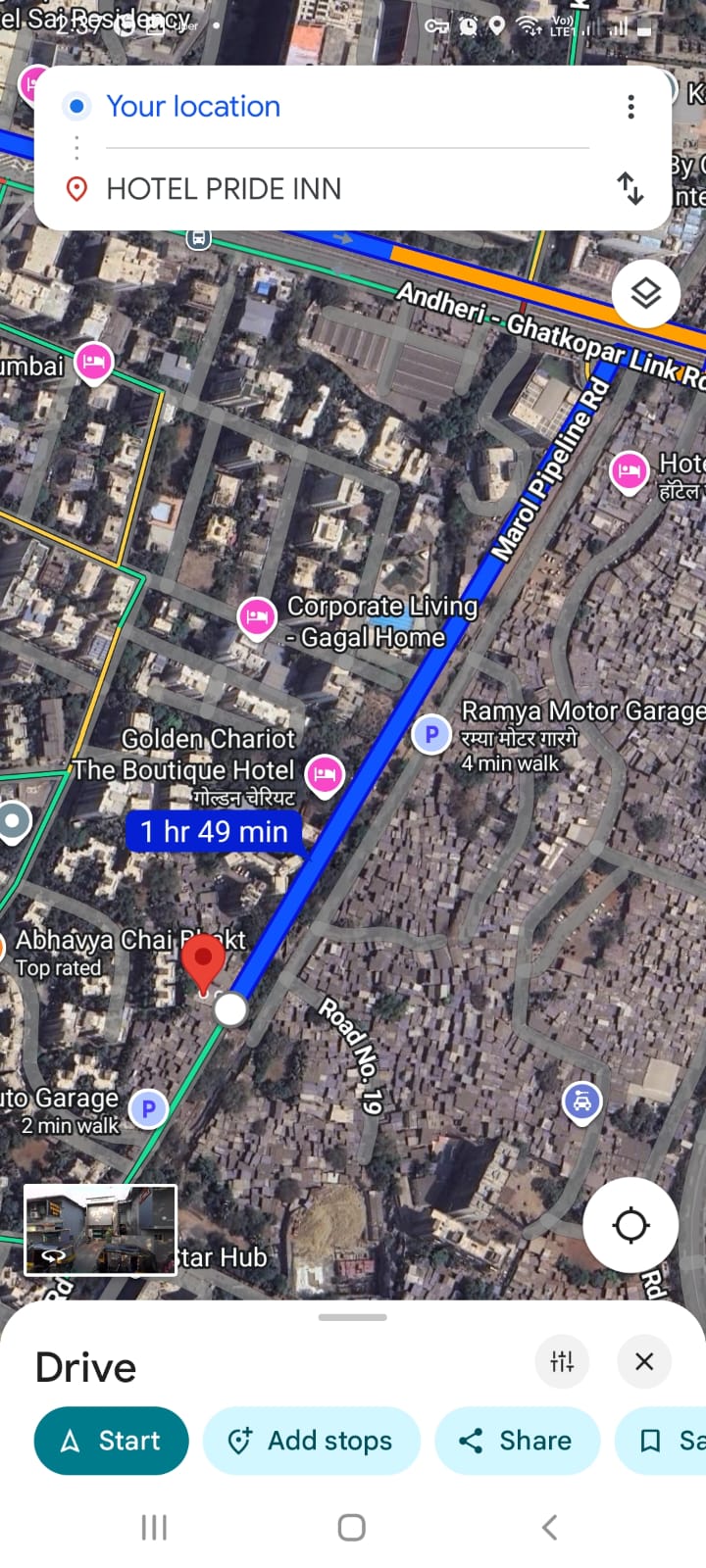Open route options filter icon
Image resolution: width=706 pixels, height=1568 pixels.
[562, 1361]
